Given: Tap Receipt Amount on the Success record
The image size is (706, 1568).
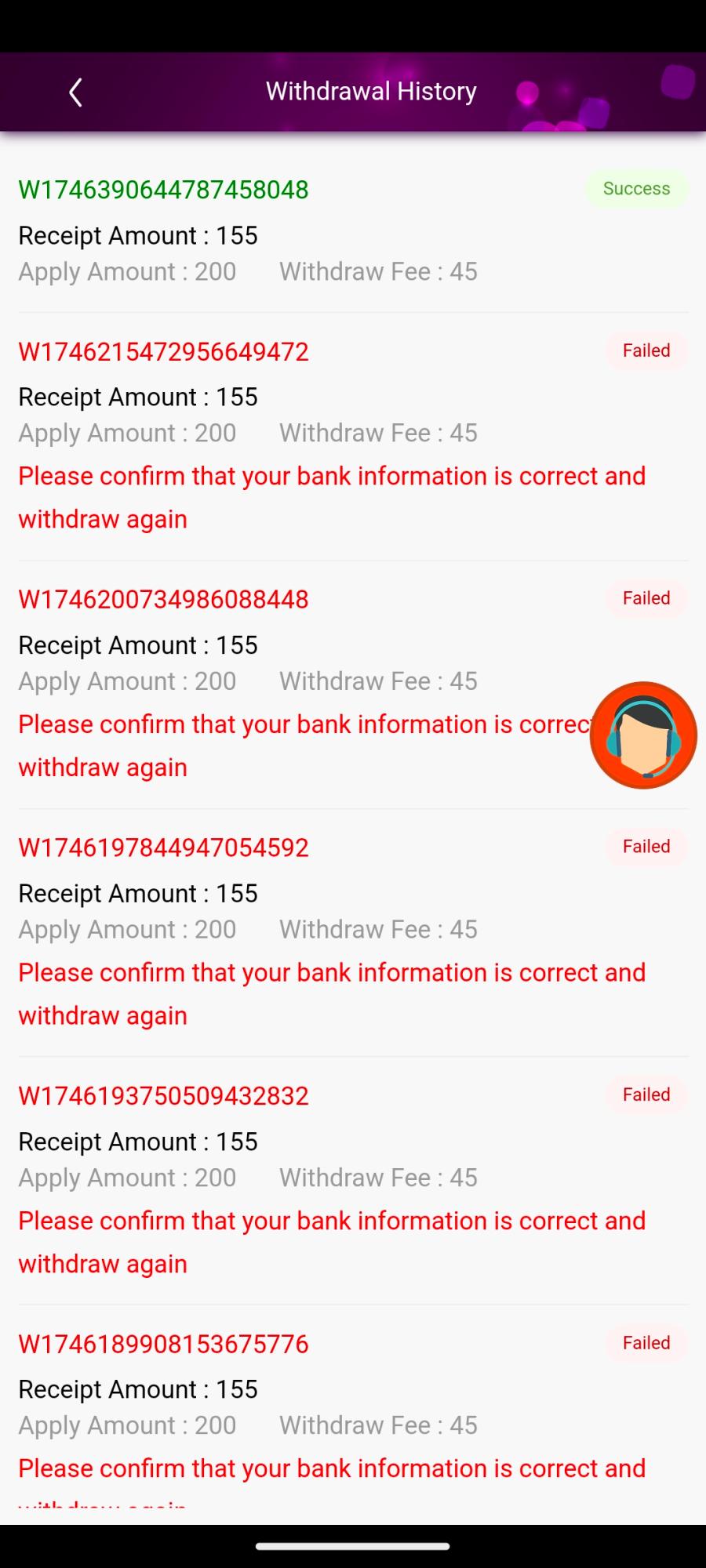Looking at the screenshot, I should pos(137,235).
